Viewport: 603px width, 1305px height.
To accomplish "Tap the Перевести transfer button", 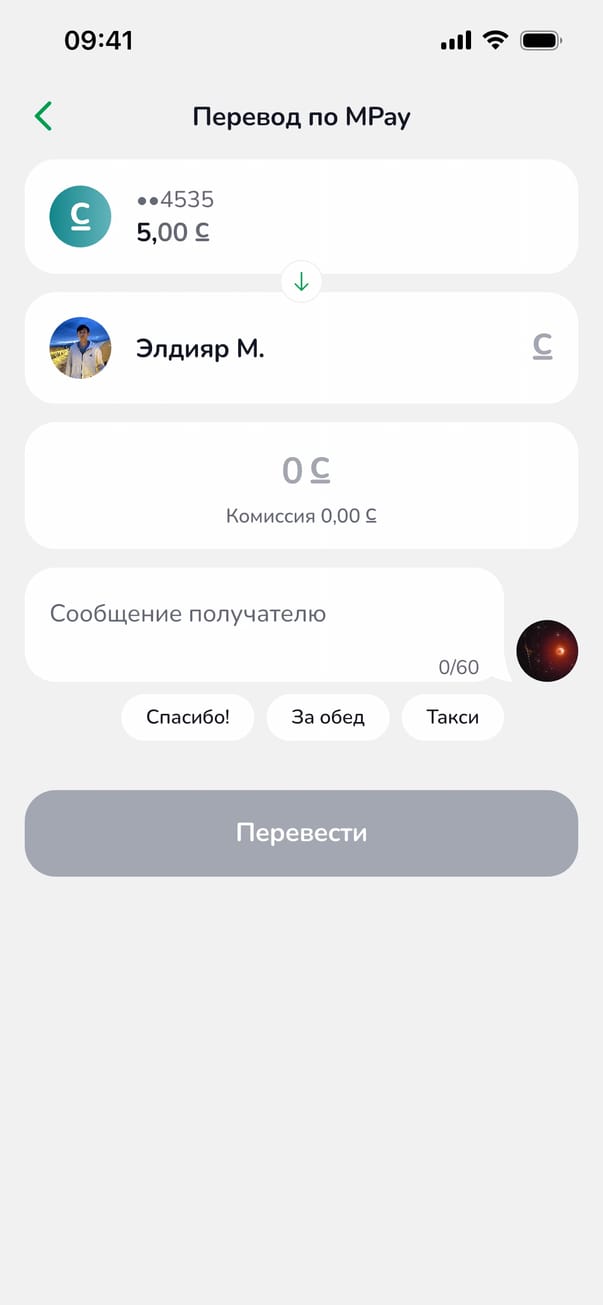I will point(301,833).
